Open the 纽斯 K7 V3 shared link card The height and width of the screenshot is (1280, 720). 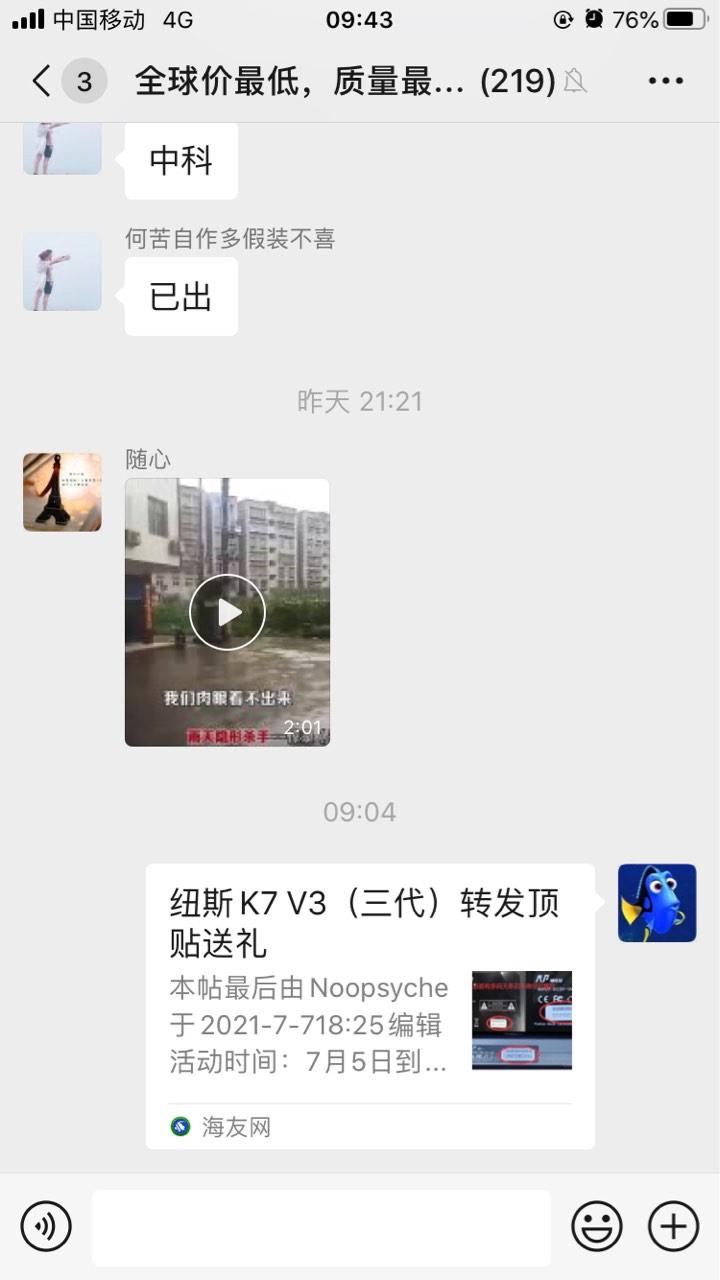pyautogui.click(x=370, y=1005)
